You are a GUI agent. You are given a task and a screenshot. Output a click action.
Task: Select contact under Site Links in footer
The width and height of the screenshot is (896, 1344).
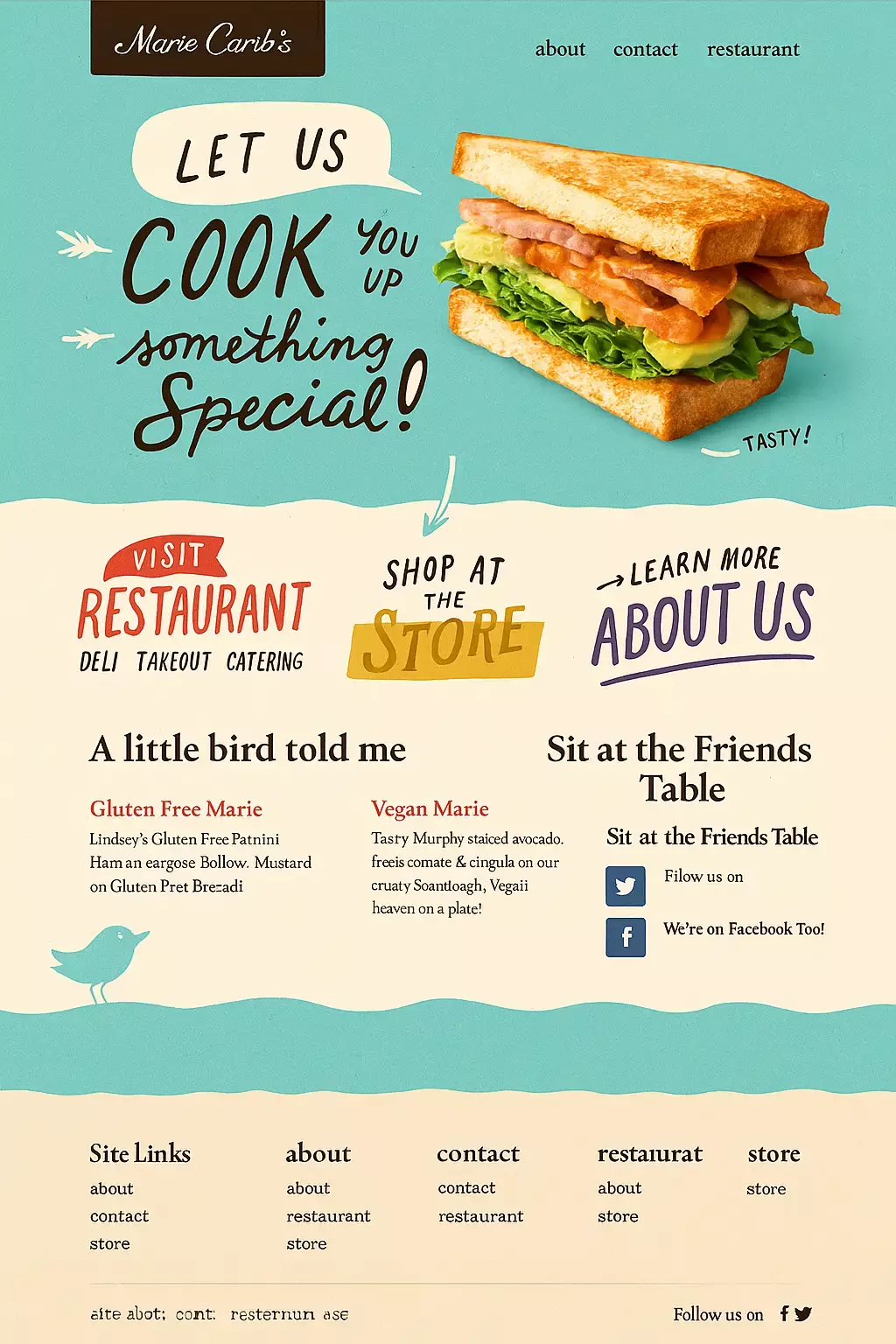coord(119,1216)
